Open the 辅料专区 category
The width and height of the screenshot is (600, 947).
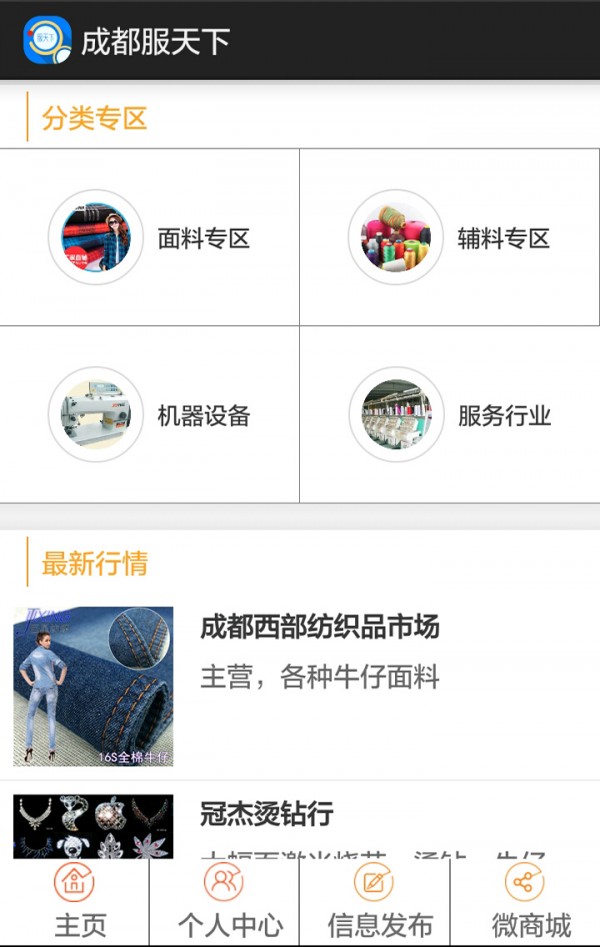(x=450, y=238)
